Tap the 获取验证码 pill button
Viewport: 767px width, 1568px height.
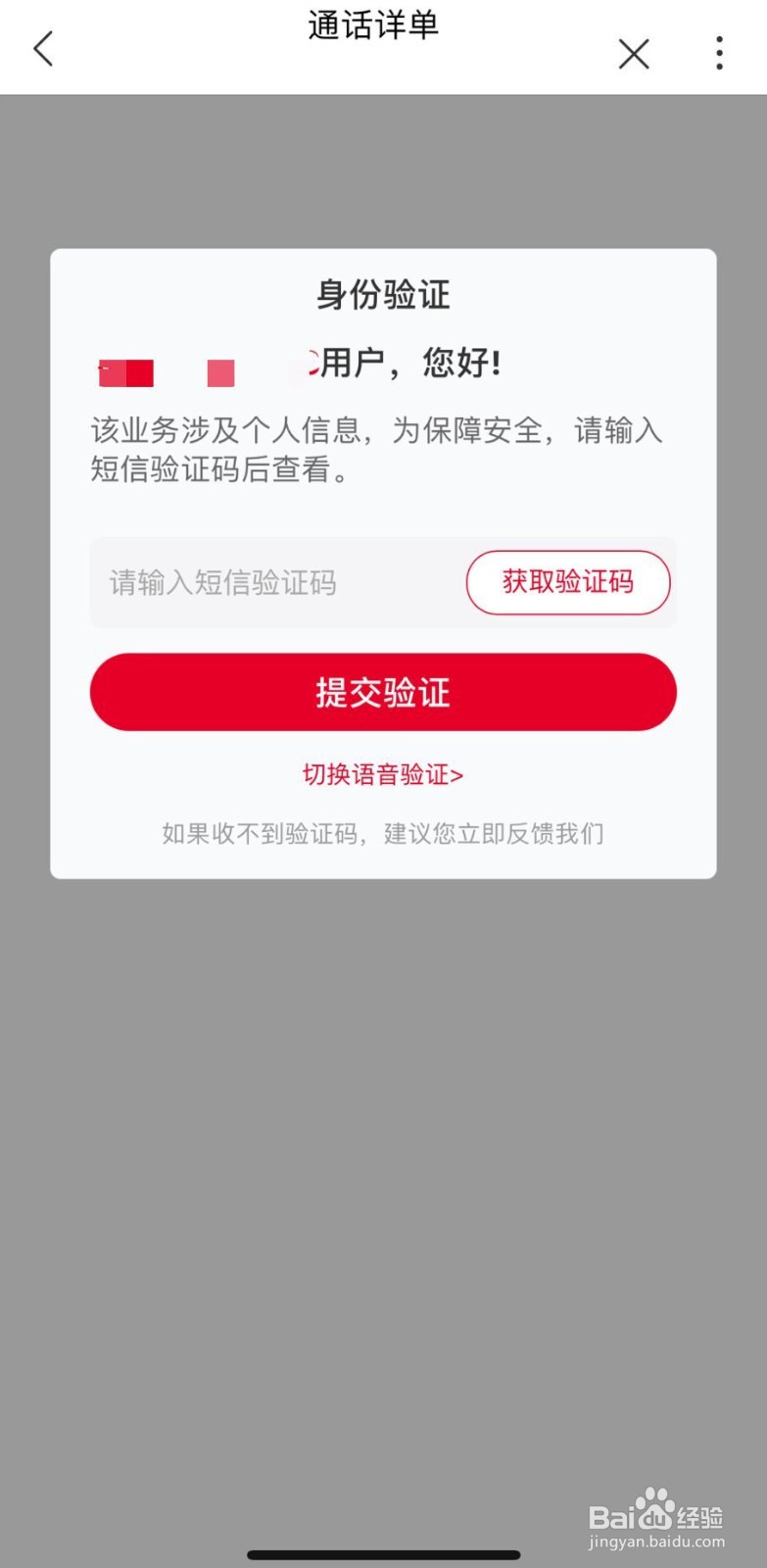pyautogui.click(x=568, y=582)
